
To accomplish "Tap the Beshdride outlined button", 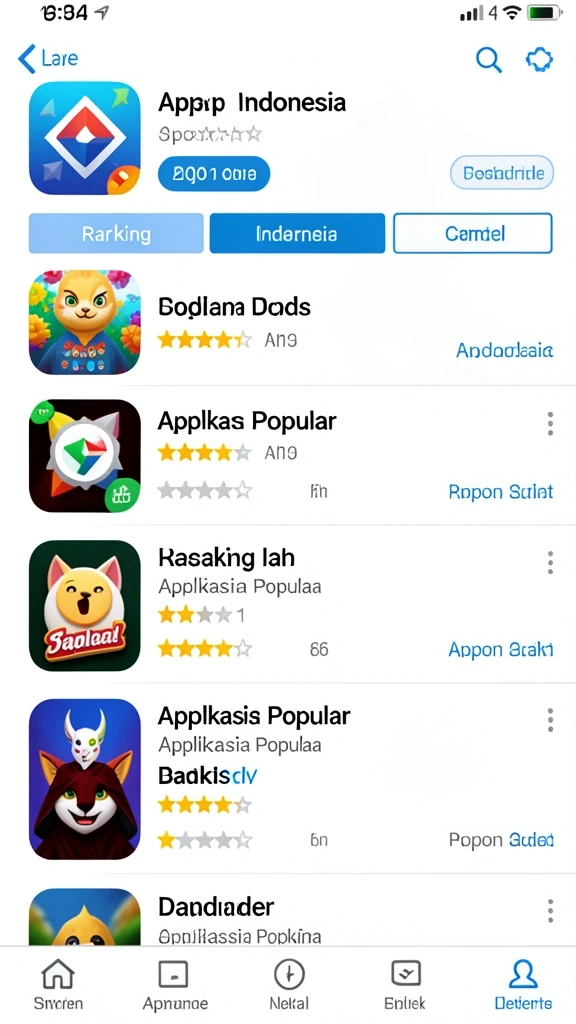I will 502,173.
